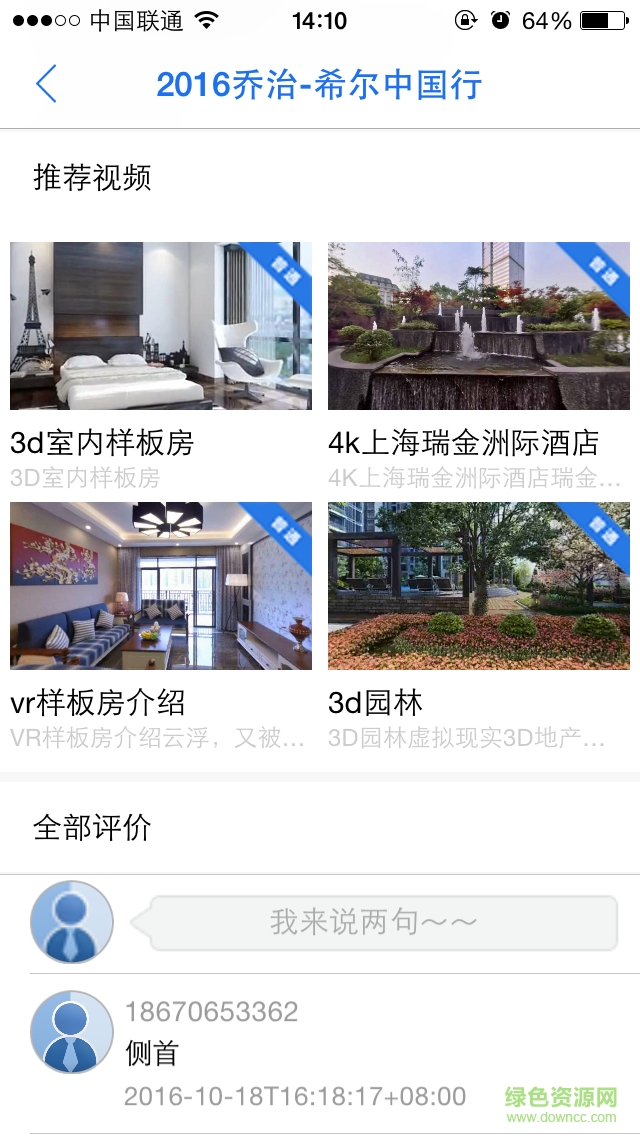Screen dimensions: 640x1136
Task: Go back using the top-left arrow
Action: [46, 84]
